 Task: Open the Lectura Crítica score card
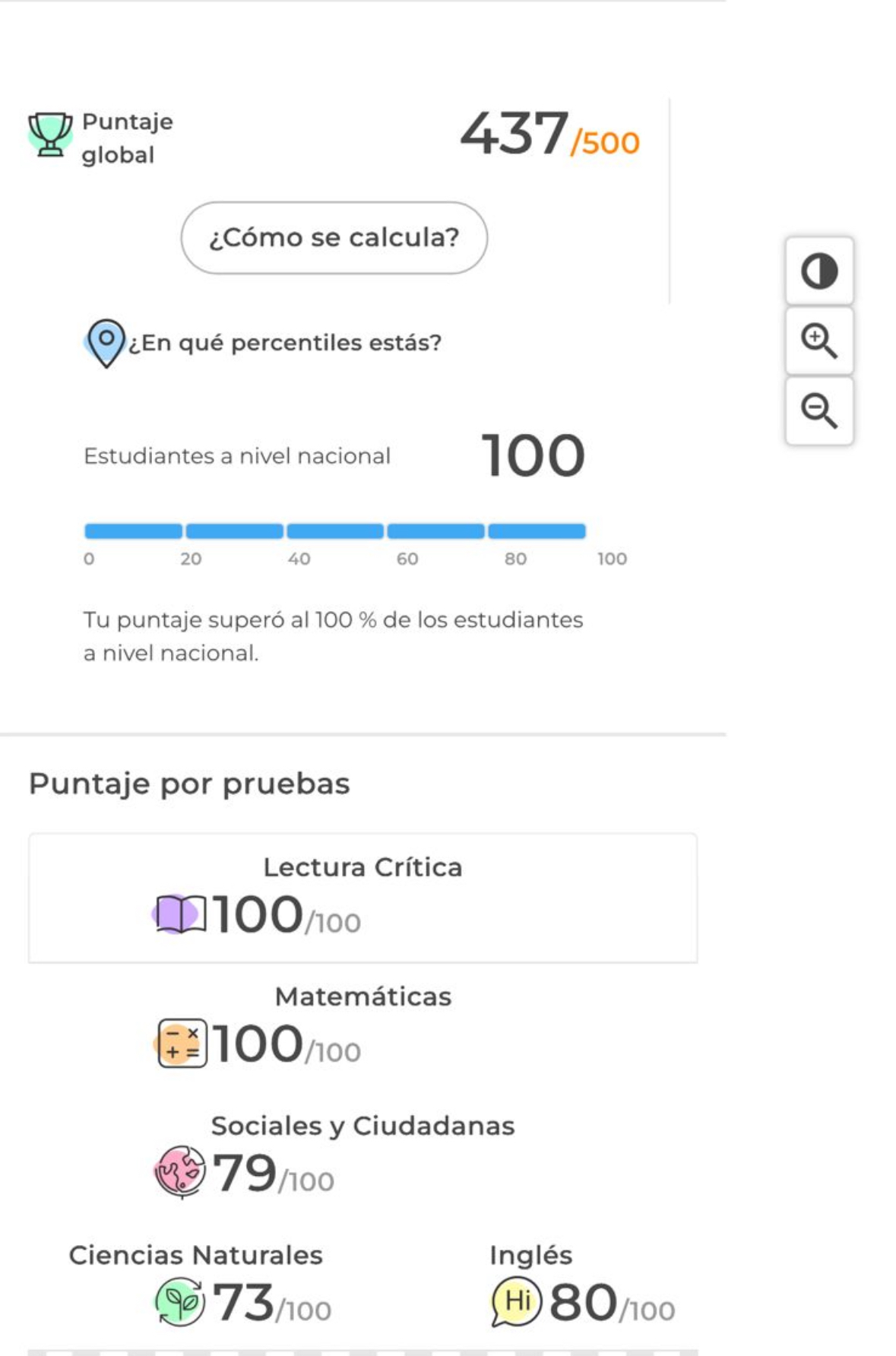point(363,898)
